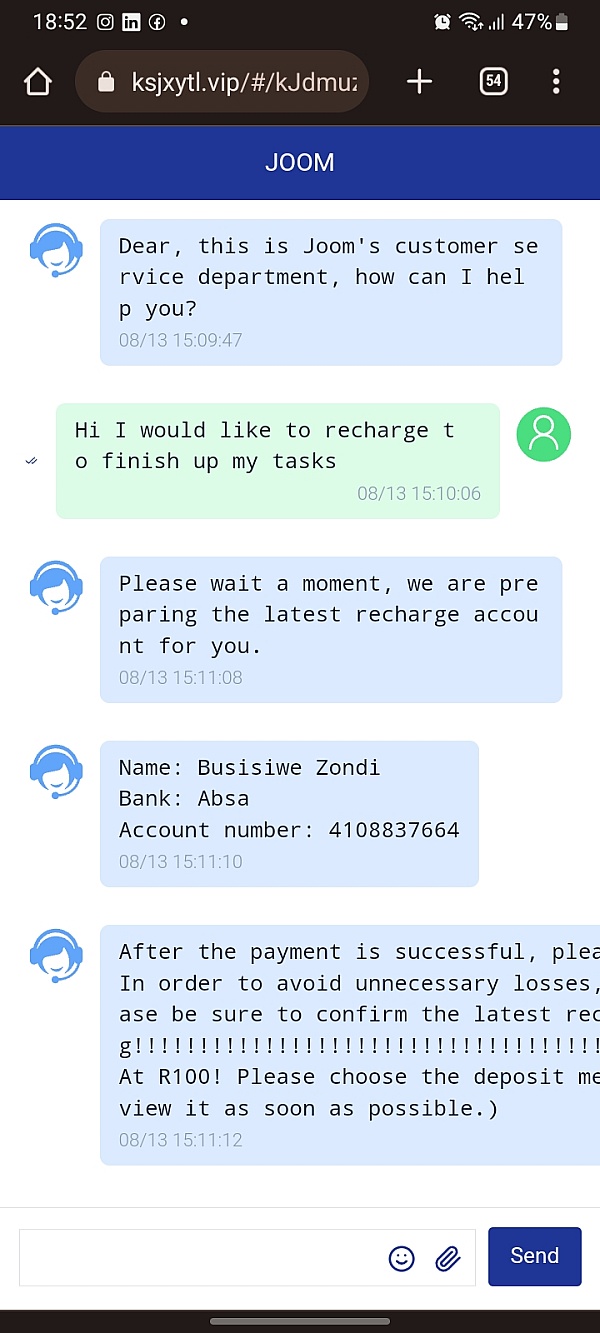Attach a file with the paperclip icon

(447, 1258)
